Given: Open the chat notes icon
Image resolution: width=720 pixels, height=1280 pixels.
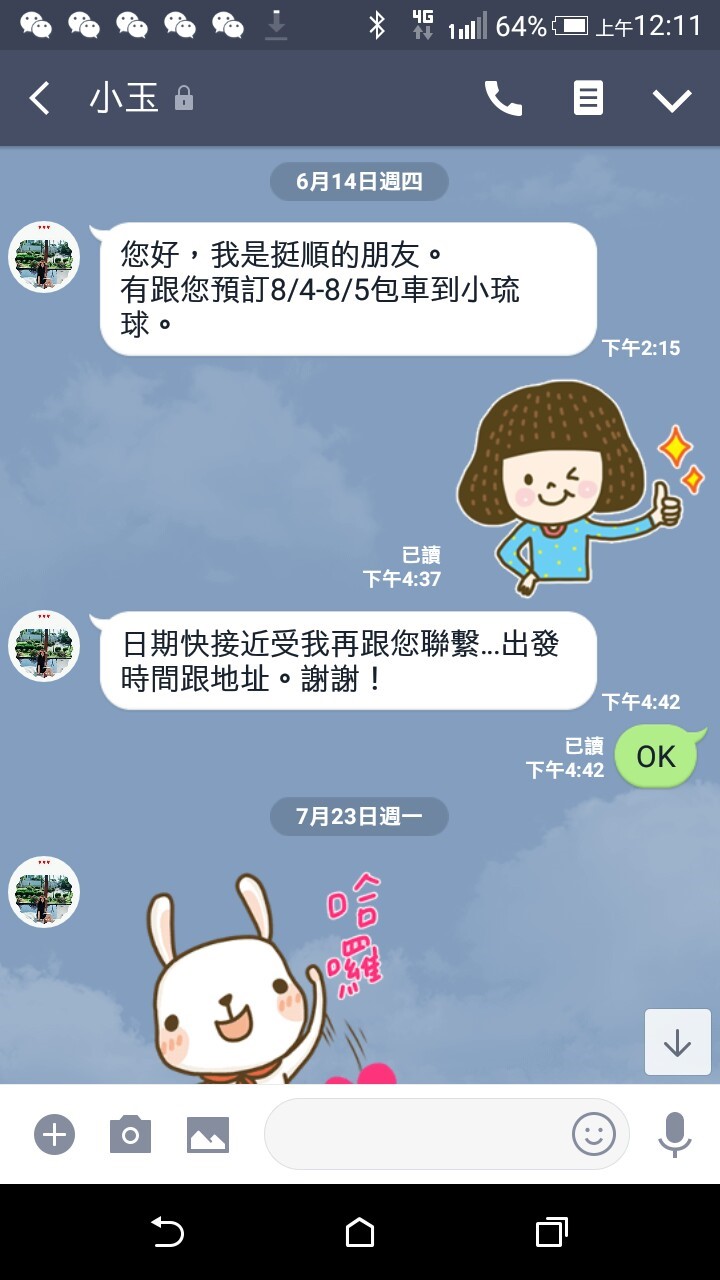Looking at the screenshot, I should point(588,99).
